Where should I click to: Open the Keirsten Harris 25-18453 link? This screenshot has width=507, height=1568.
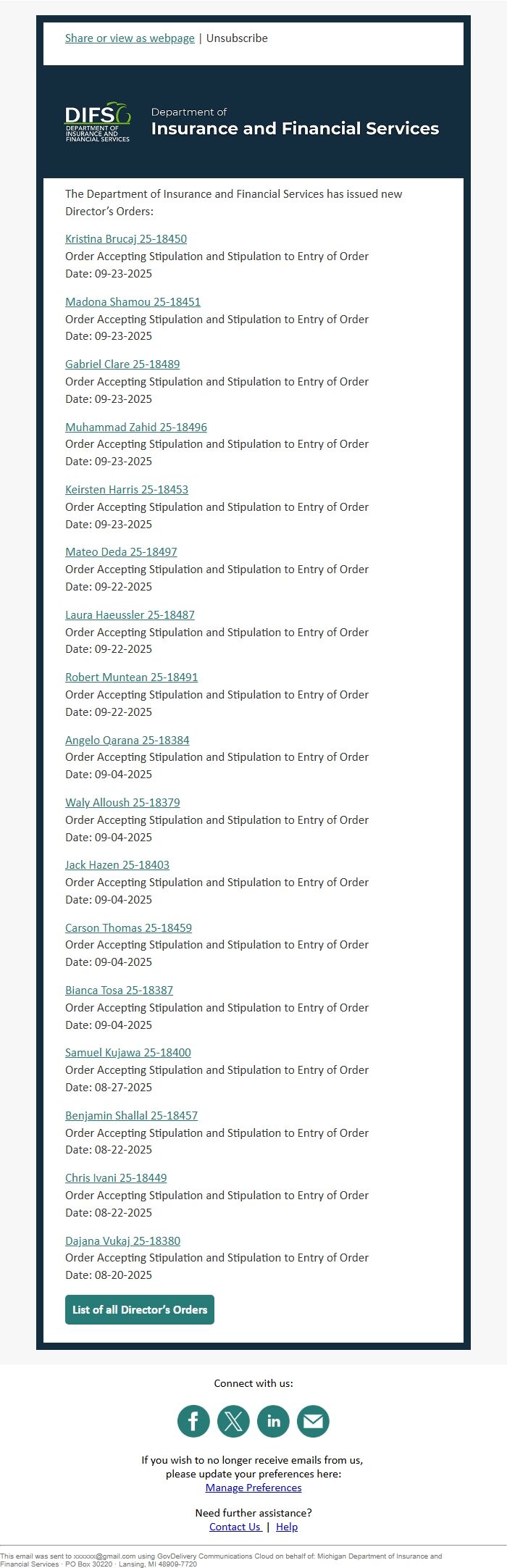click(x=127, y=490)
